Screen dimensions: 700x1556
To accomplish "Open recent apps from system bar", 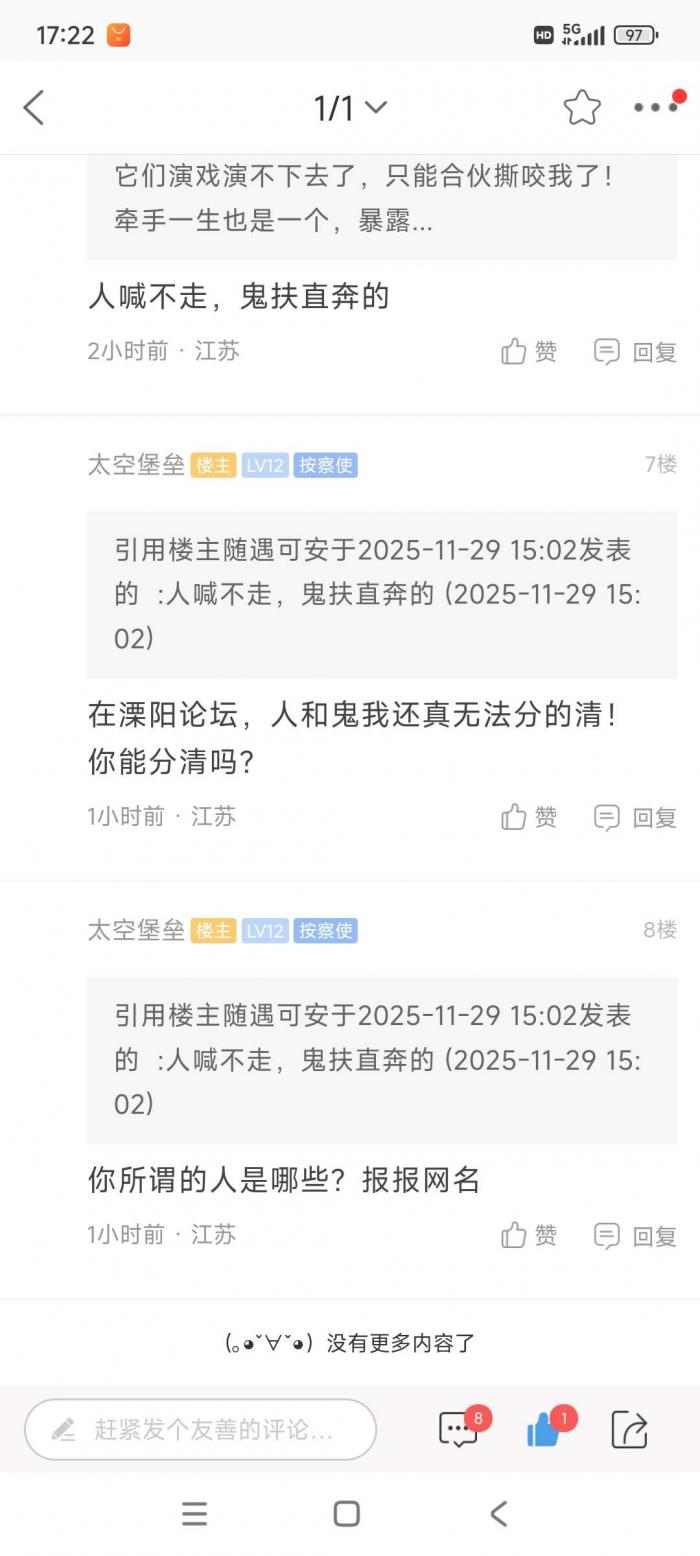I will click(195, 1513).
